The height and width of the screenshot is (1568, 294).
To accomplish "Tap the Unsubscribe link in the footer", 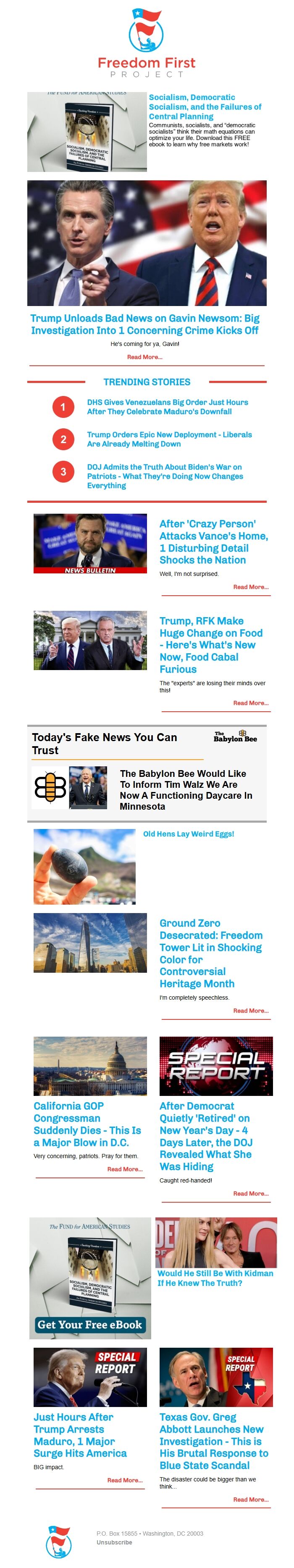I will (x=114, y=1542).
